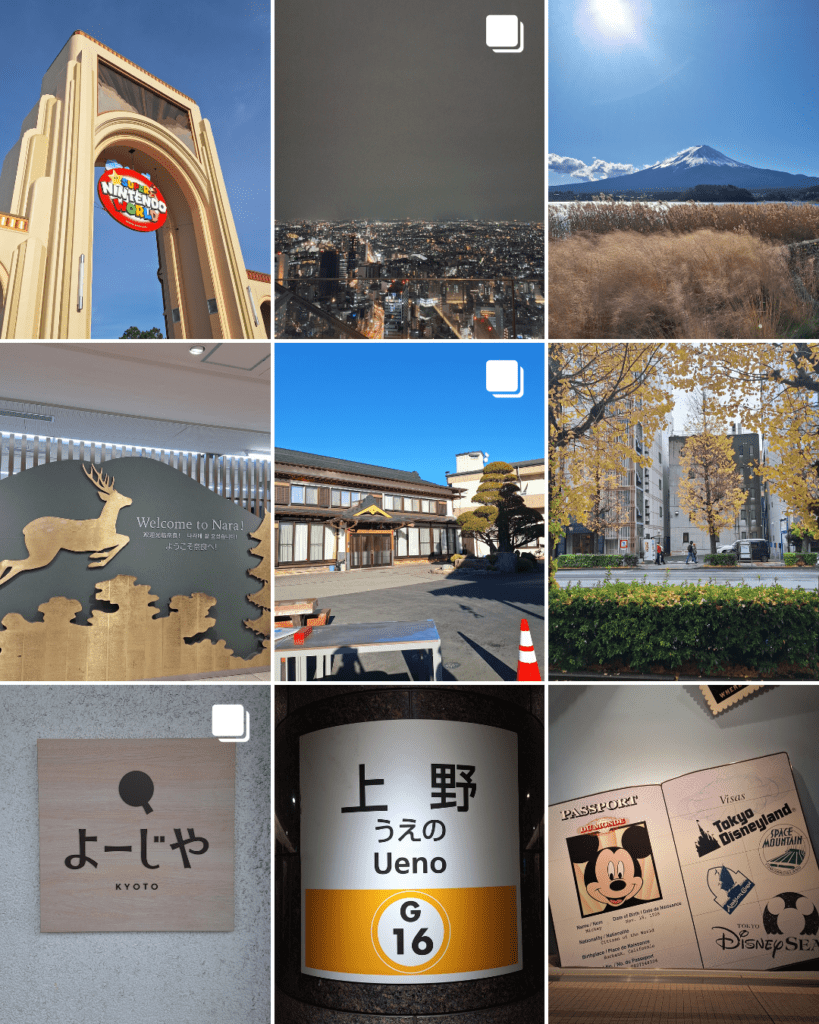Open the Kyoto wooden sign post
The height and width of the screenshot is (1024, 819).
coord(135,855)
